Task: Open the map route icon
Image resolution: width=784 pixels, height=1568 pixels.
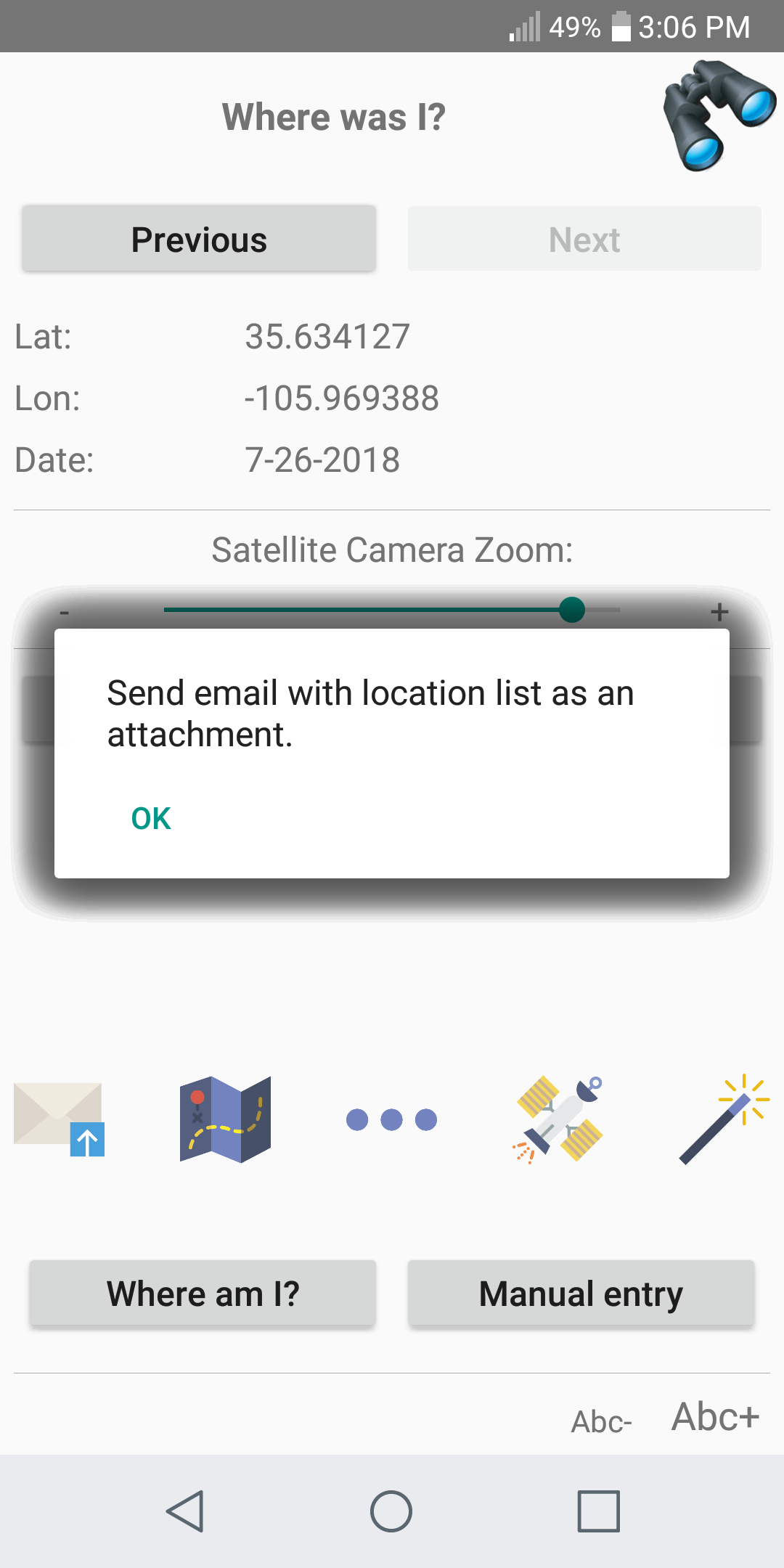Action: (x=224, y=1118)
